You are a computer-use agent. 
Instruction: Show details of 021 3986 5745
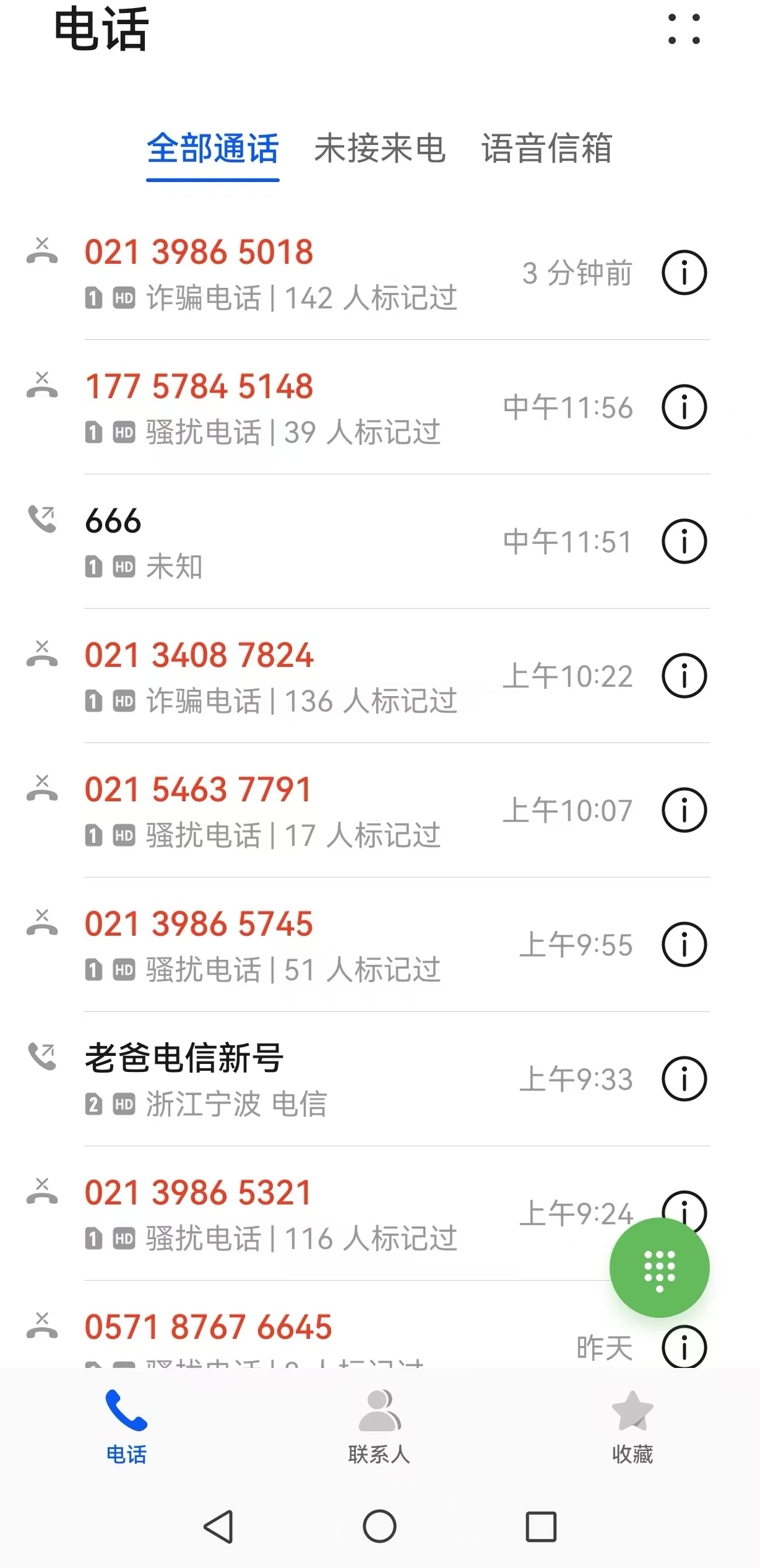coord(684,944)
